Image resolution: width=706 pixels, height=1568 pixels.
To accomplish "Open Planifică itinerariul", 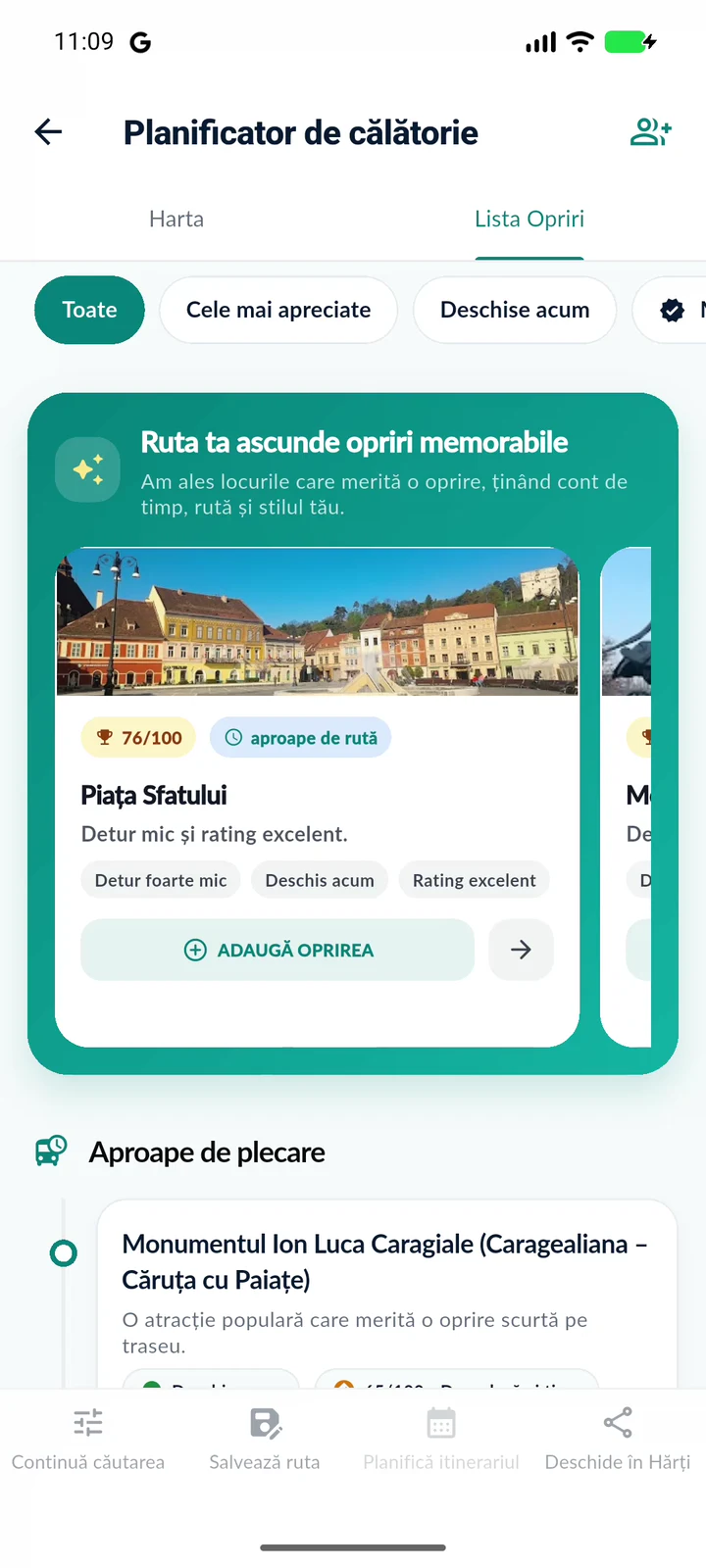I will pos(441,1439).
